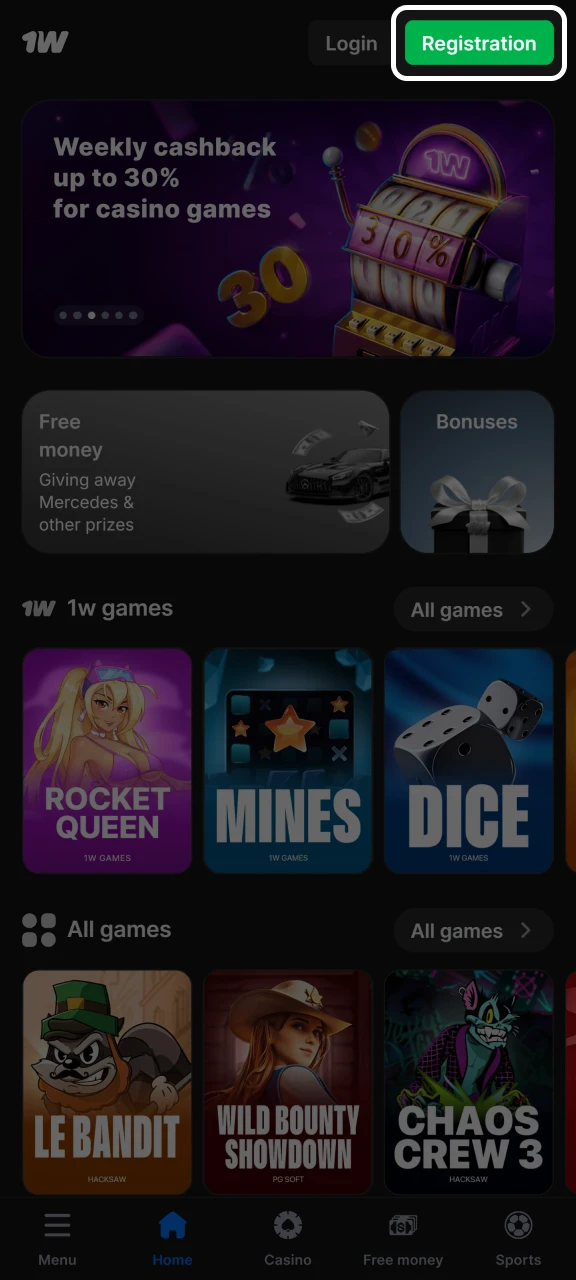The width and height of the screenshot is (576, 1280).
Task: Launch the Mines game
Action: pyautogui.click(x=288, y=760)
